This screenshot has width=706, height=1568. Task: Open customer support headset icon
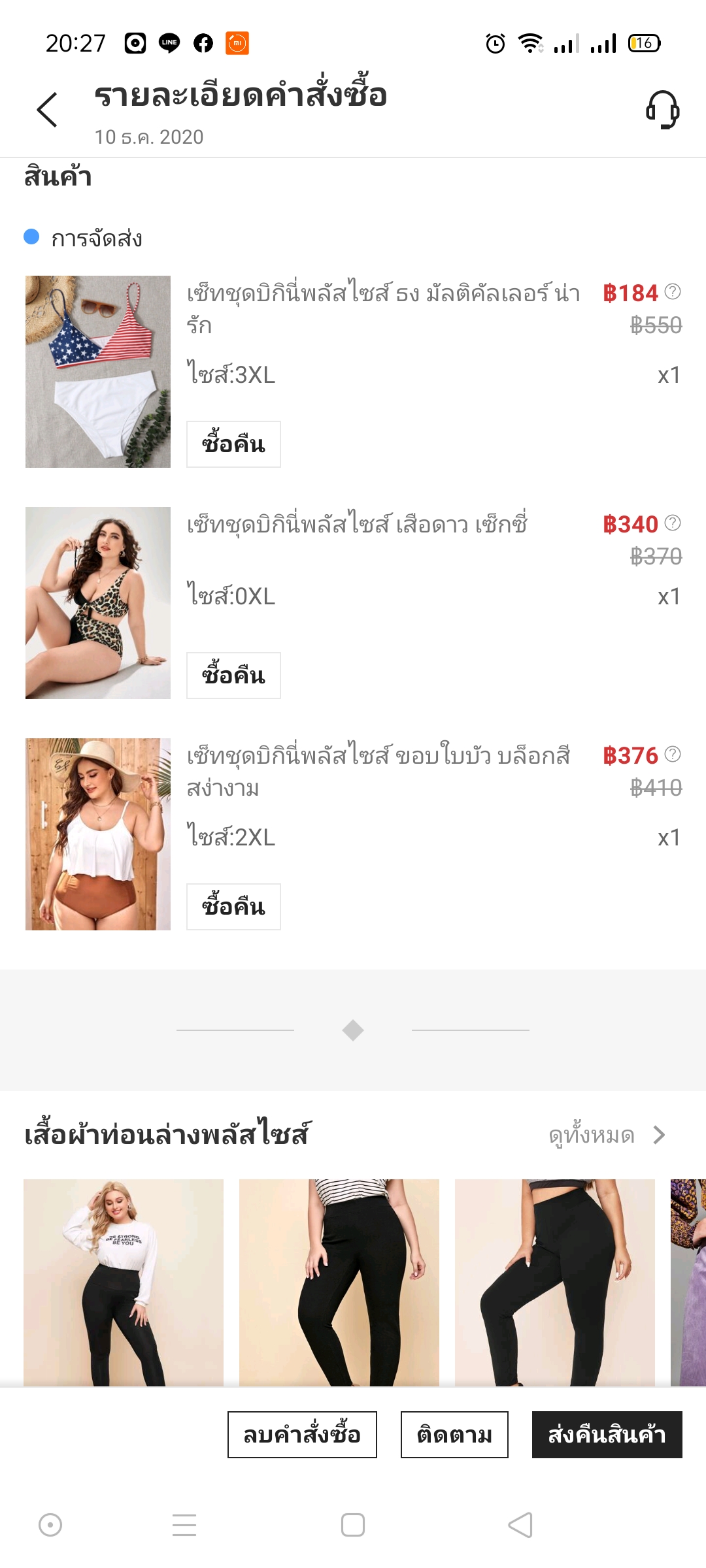pyautogui.click(x=662, y=109)
